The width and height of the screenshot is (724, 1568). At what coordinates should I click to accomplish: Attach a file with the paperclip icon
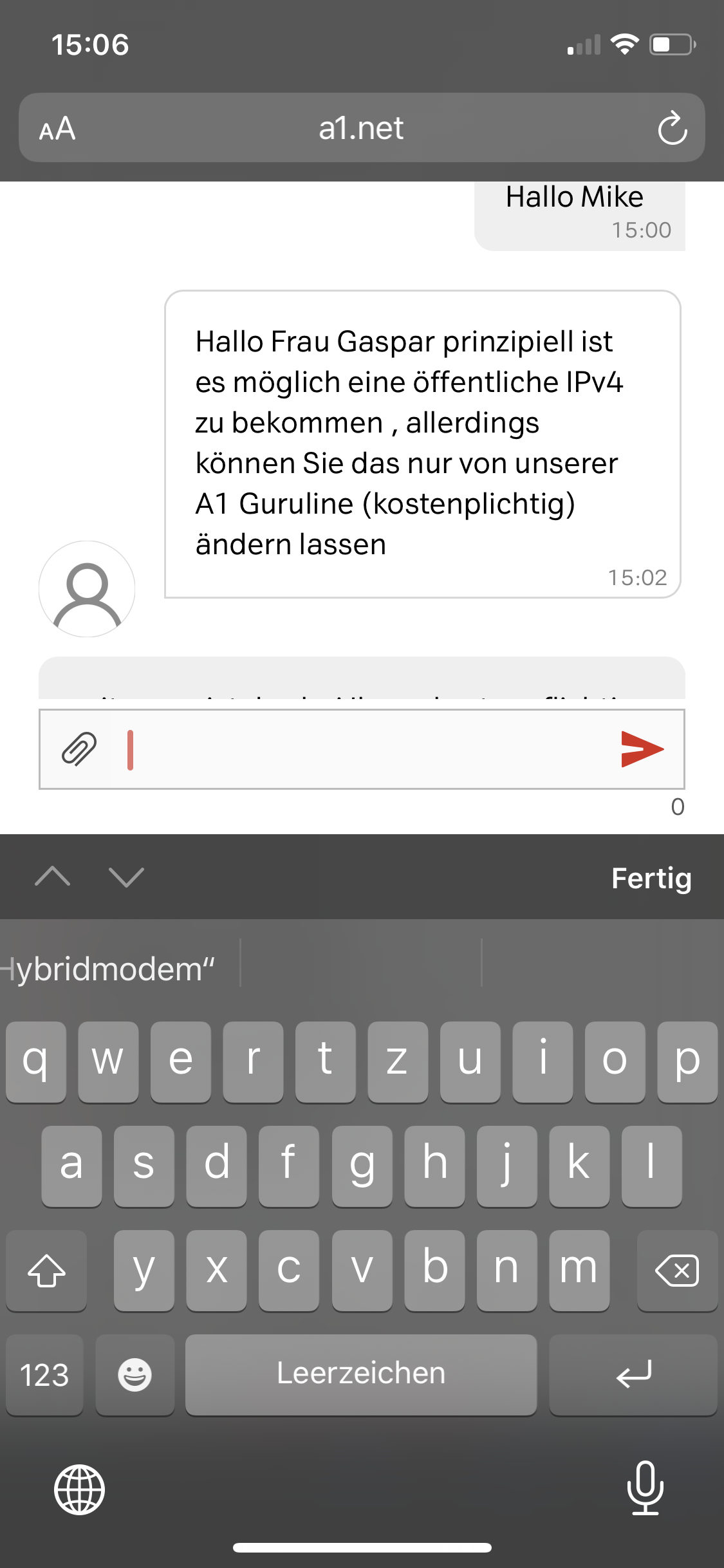(79, 749)
